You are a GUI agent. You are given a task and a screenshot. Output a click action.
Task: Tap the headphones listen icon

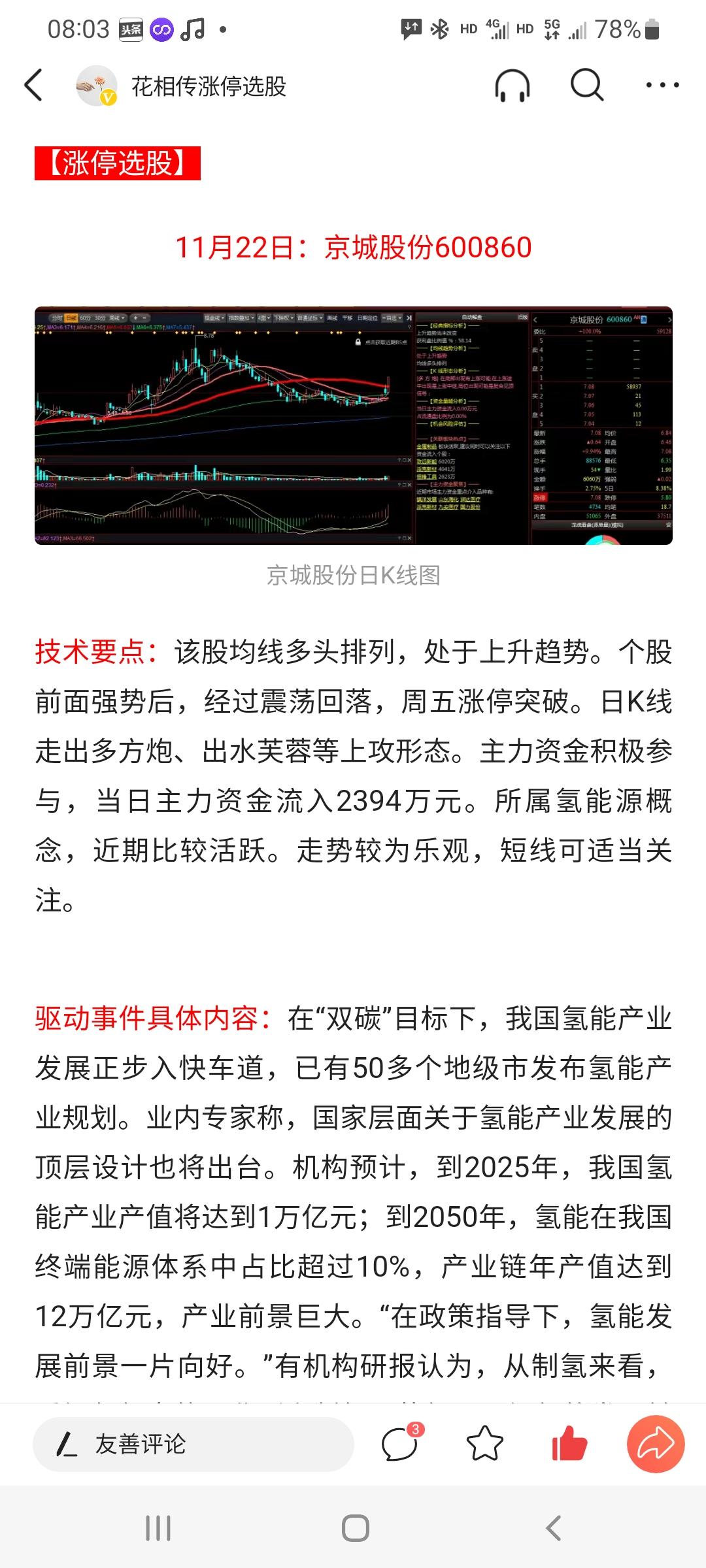coord(513,86)
